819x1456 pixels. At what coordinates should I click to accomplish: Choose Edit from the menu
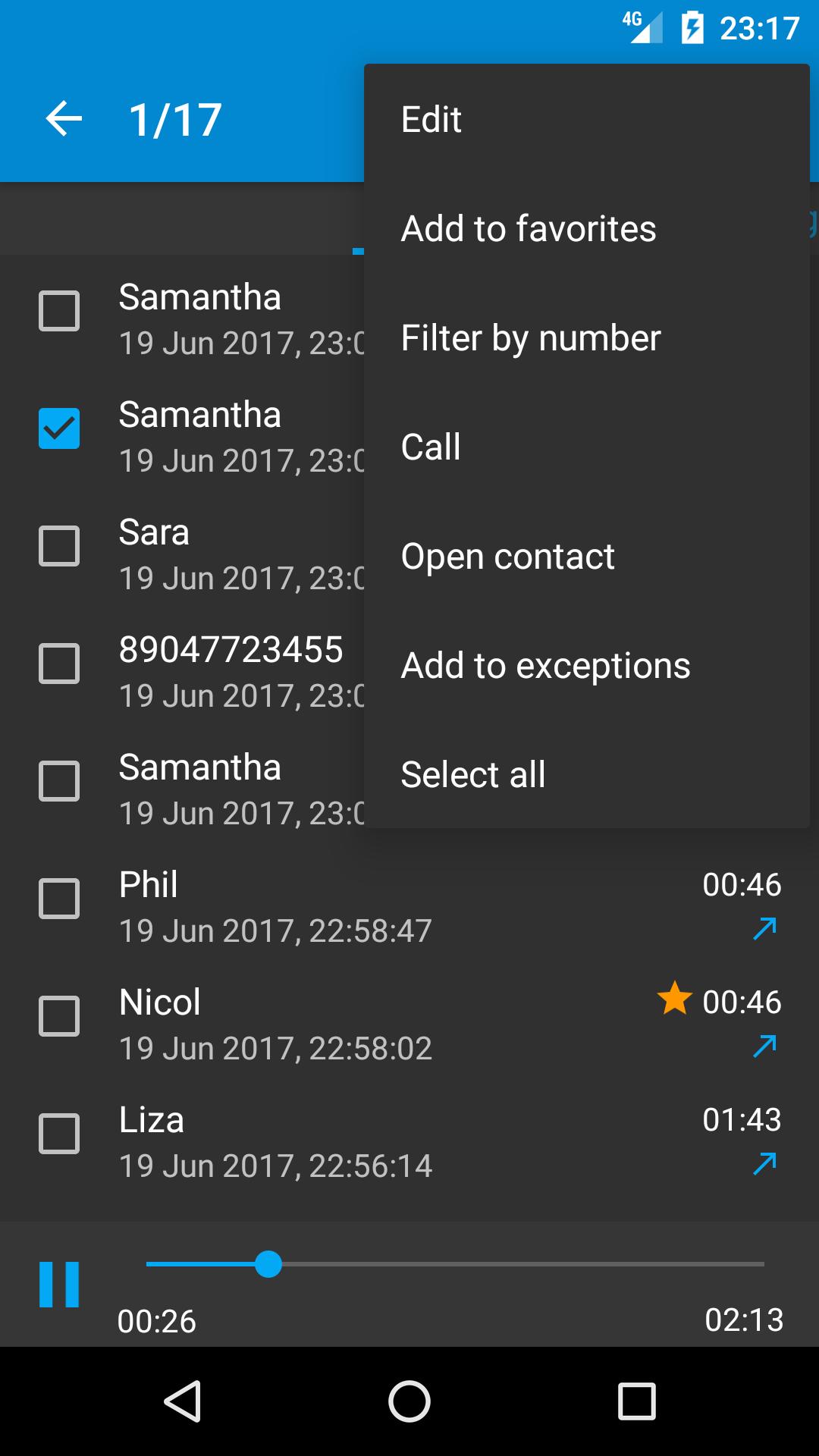(431, 119)
